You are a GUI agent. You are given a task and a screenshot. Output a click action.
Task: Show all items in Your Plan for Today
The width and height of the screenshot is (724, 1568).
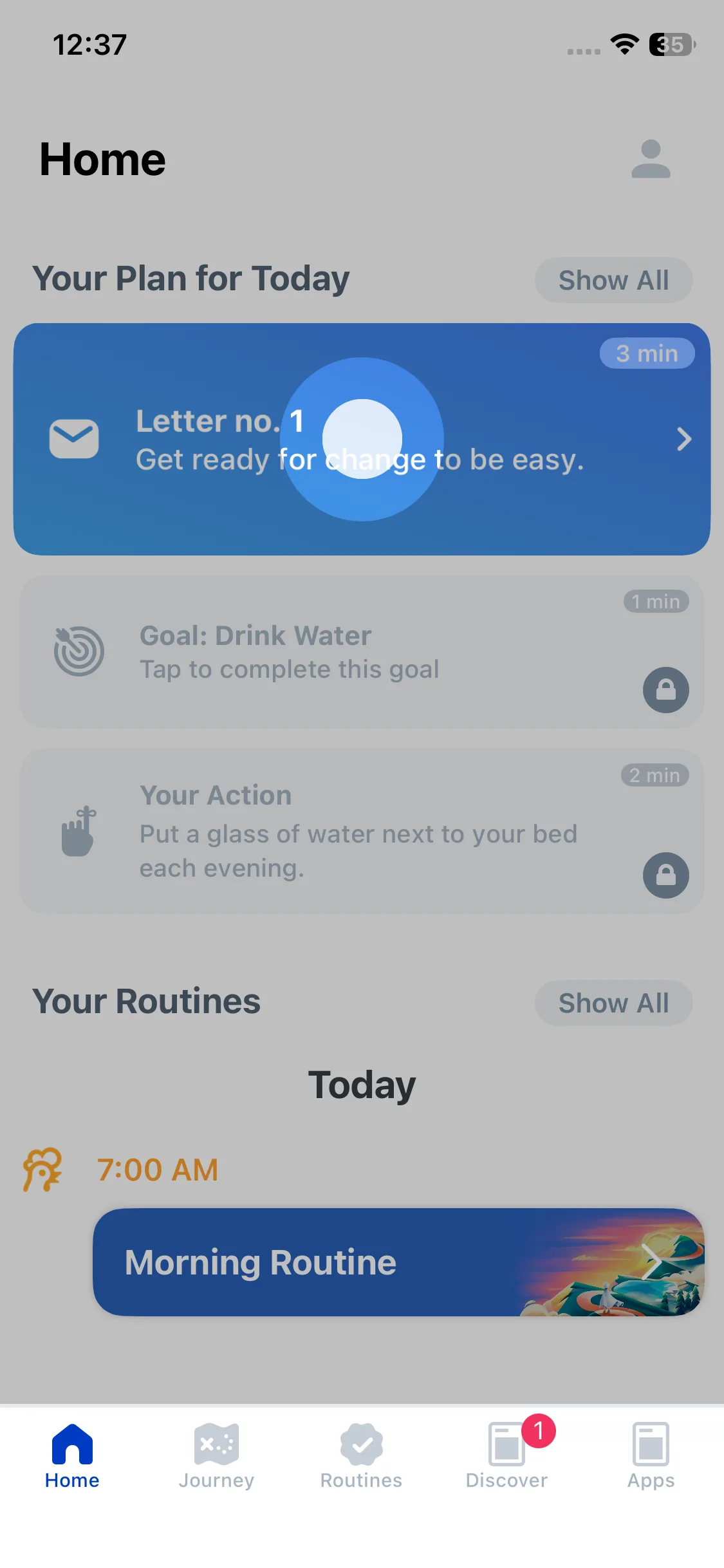point(613,281)
